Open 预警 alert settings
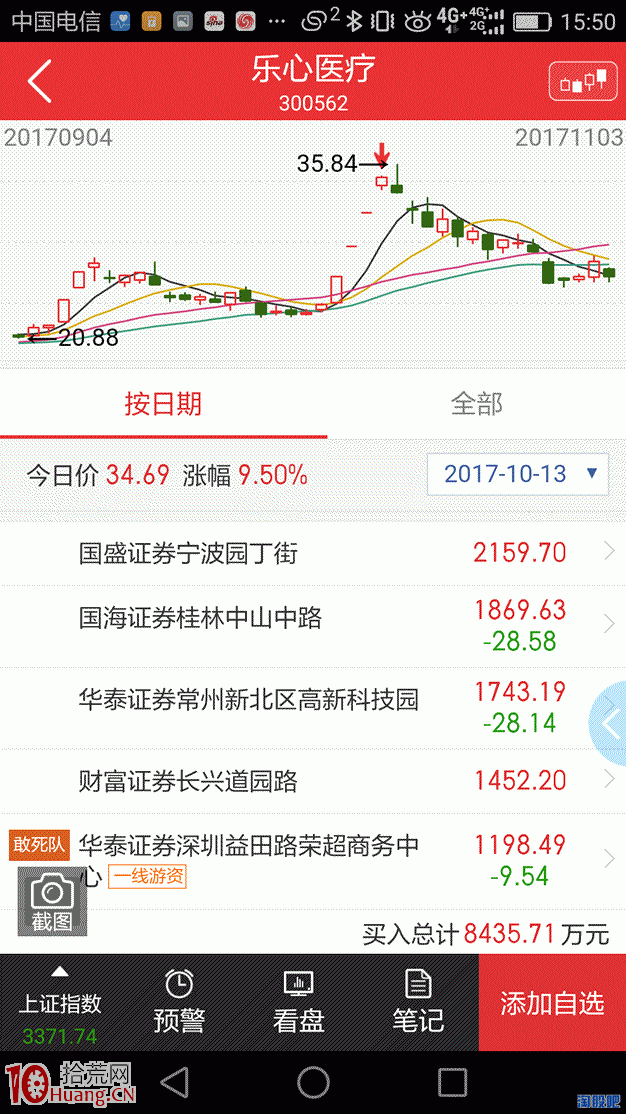626x1114 pixels. click(180, 1002)
